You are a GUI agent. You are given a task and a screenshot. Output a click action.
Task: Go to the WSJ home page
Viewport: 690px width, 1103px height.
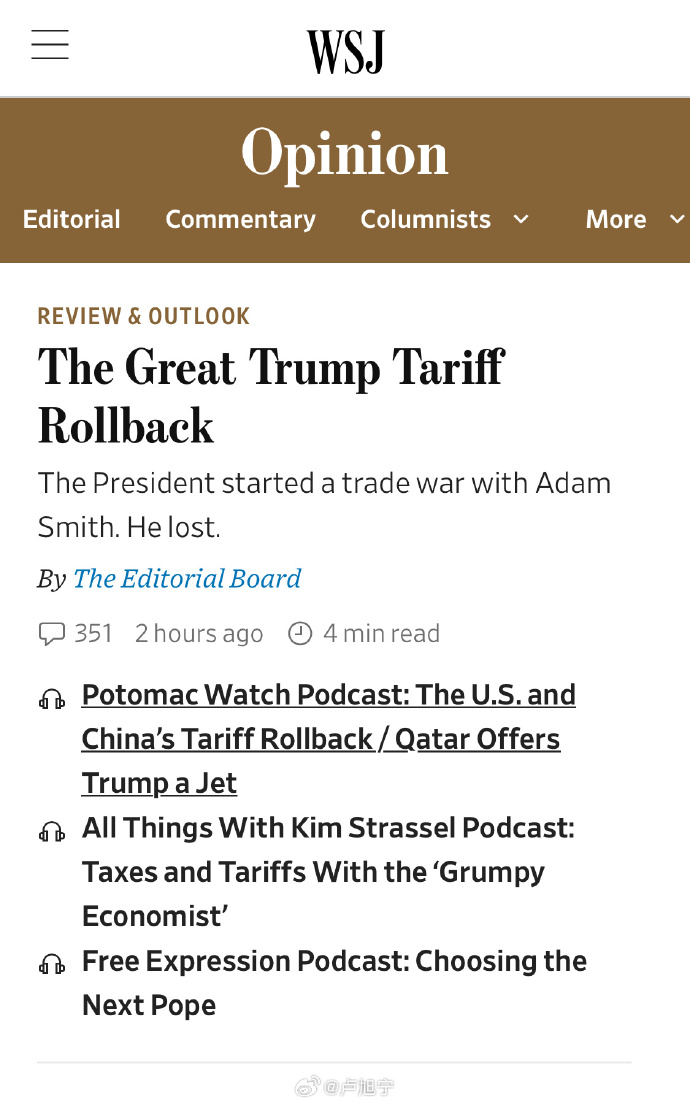click(345, 52)
